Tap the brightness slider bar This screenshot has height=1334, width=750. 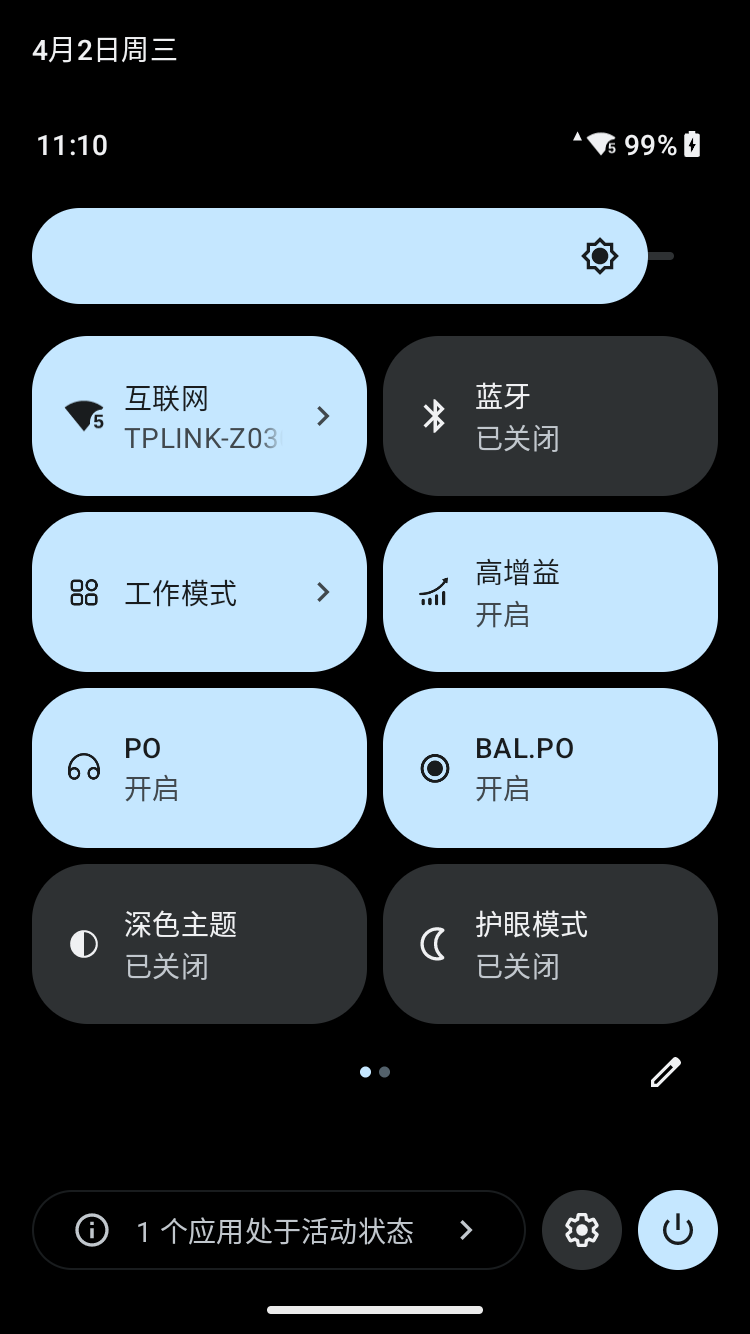(340, 256)
